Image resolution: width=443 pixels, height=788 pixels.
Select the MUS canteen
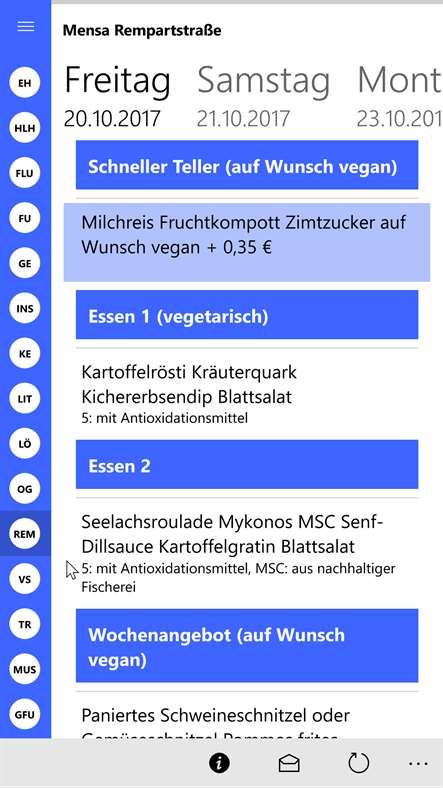[x=25, y=669]
